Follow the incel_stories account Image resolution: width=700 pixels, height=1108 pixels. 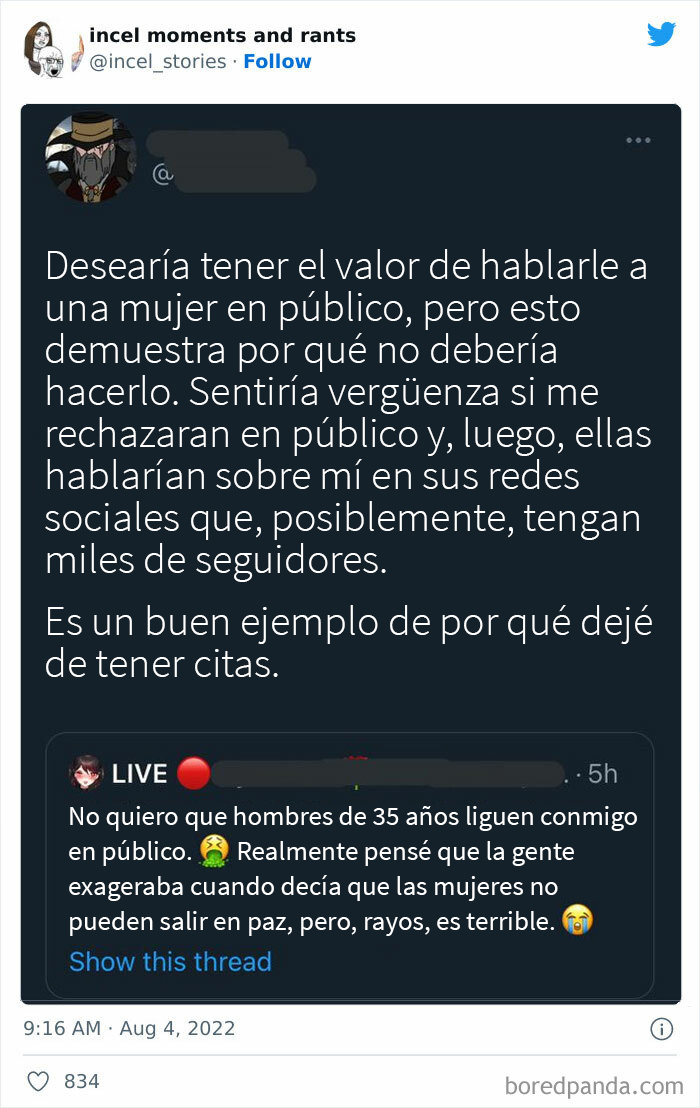coord(277,61)
